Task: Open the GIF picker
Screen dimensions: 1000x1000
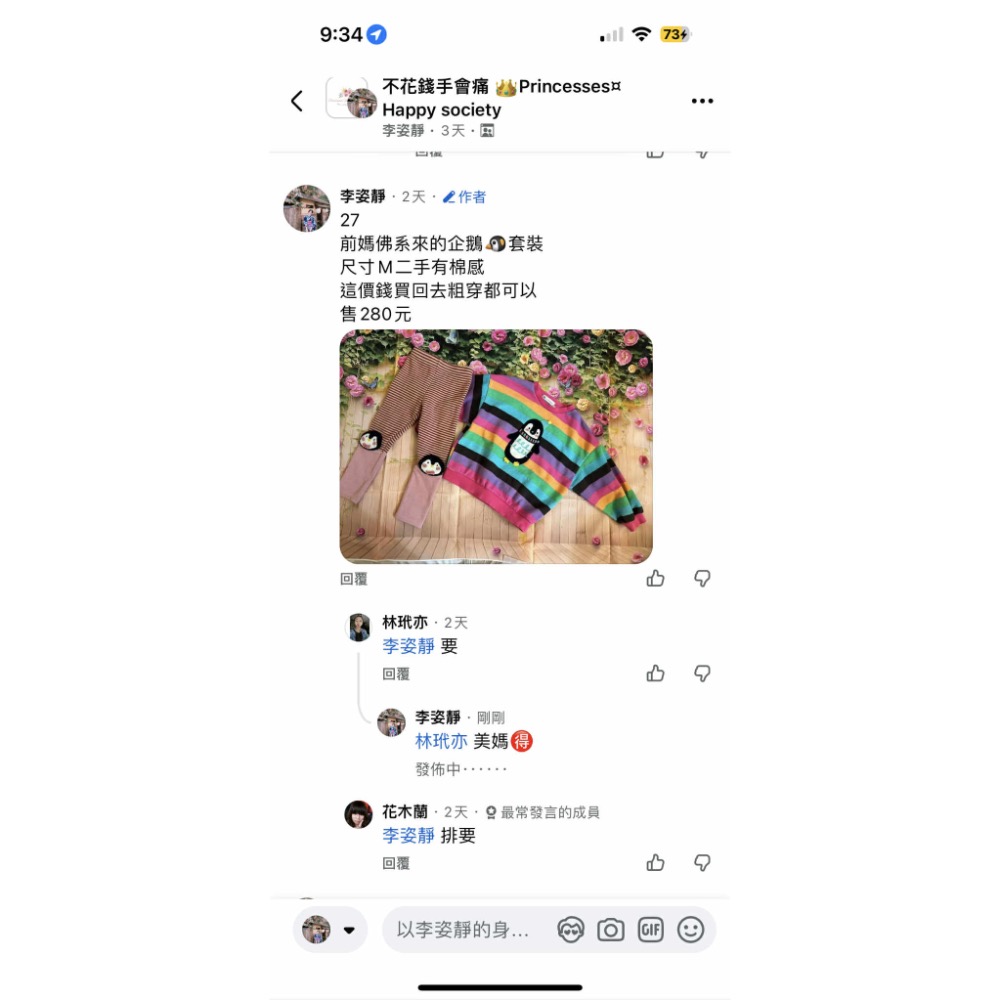Action: pos(651,930)
